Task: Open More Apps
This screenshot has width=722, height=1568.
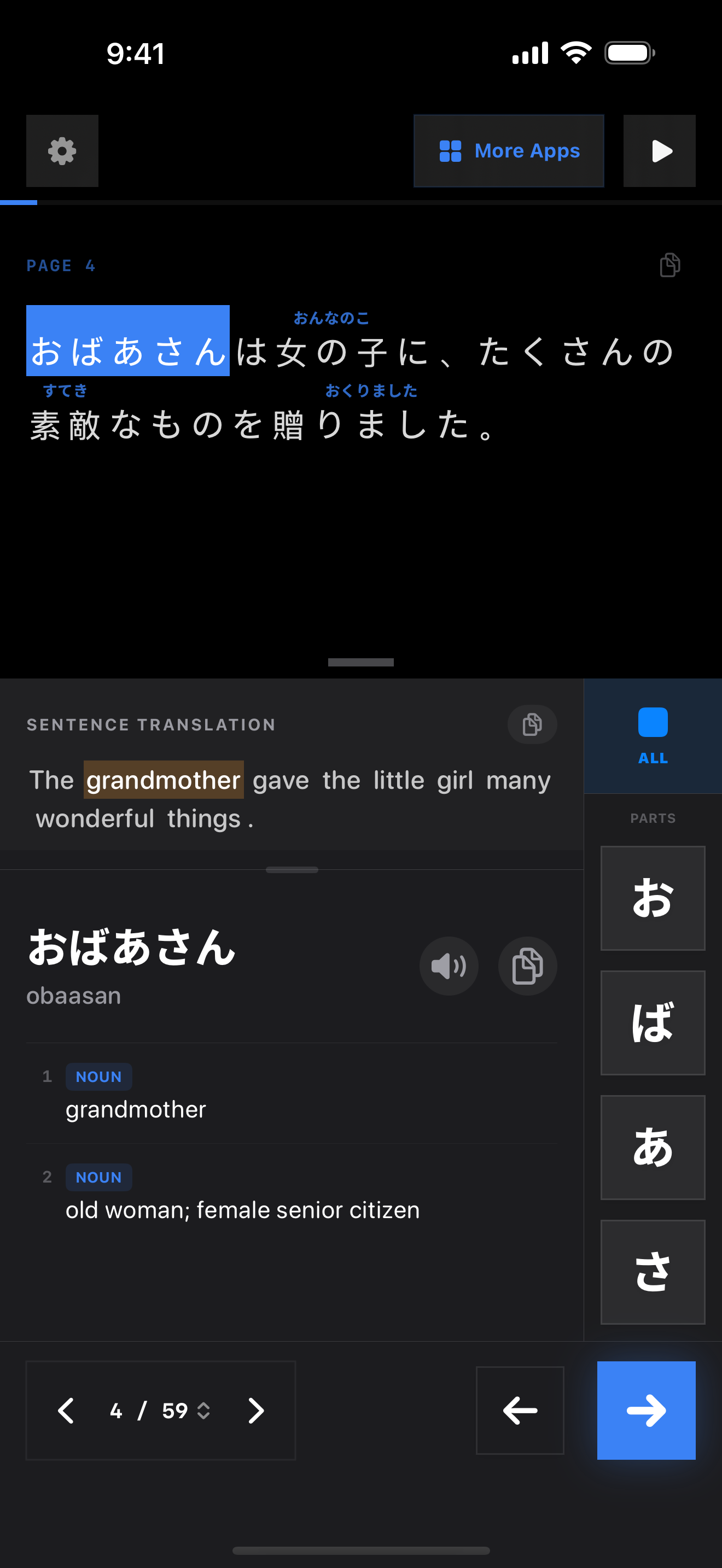Action: click(508, 151)
